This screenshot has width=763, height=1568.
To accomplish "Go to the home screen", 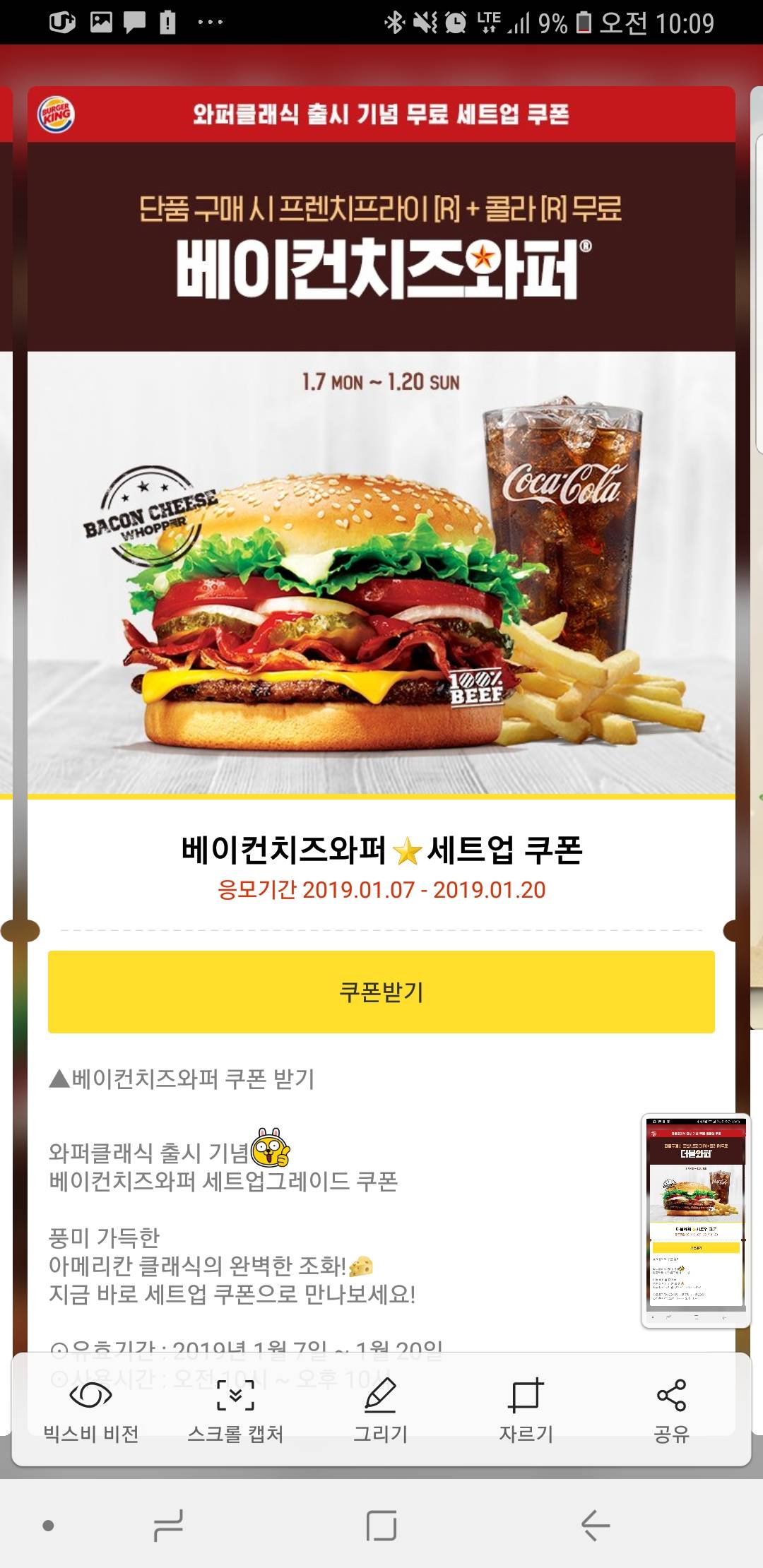I will (381, 1525).
